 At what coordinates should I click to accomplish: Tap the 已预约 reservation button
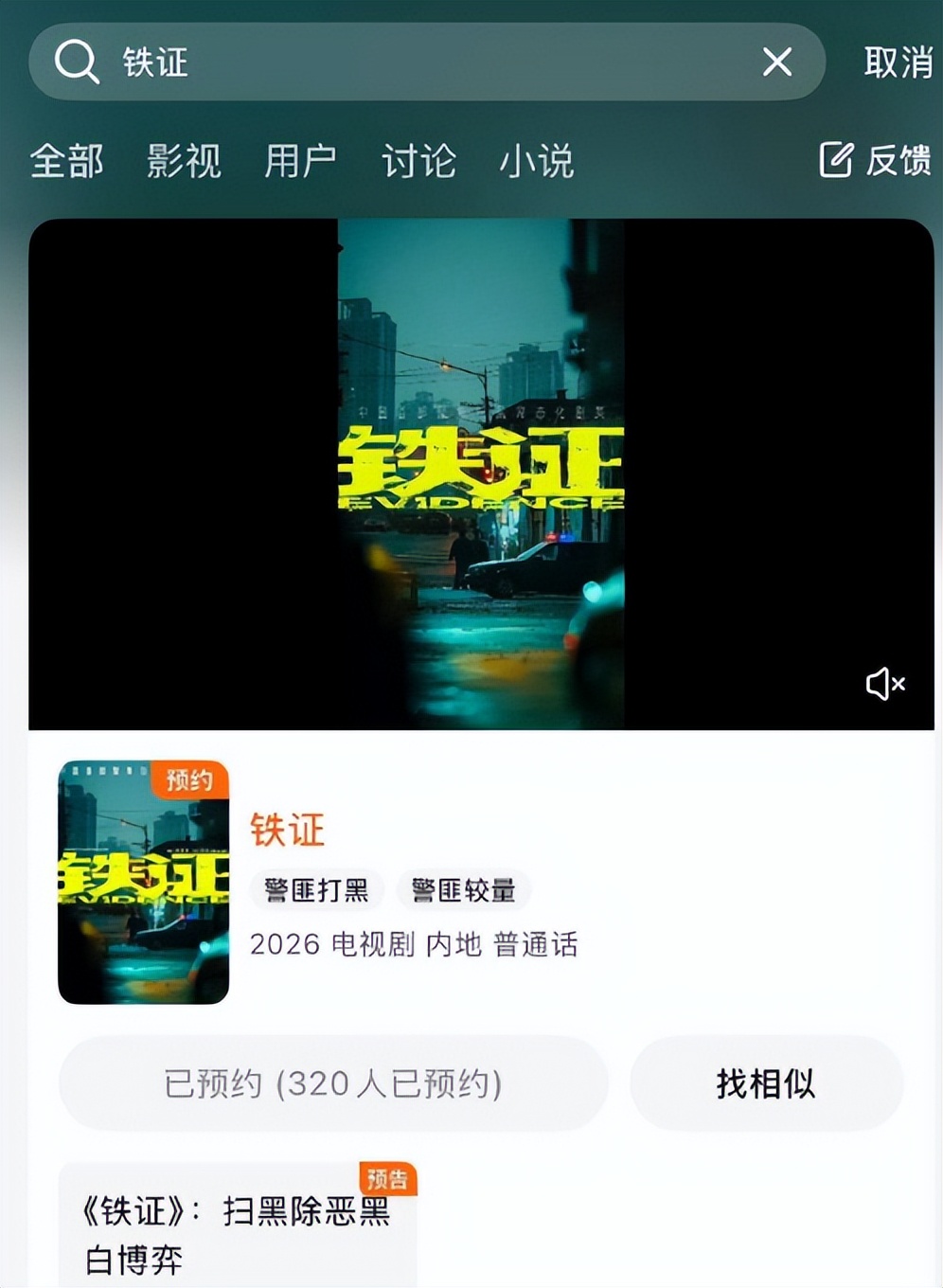click(x=332, y=1083)
